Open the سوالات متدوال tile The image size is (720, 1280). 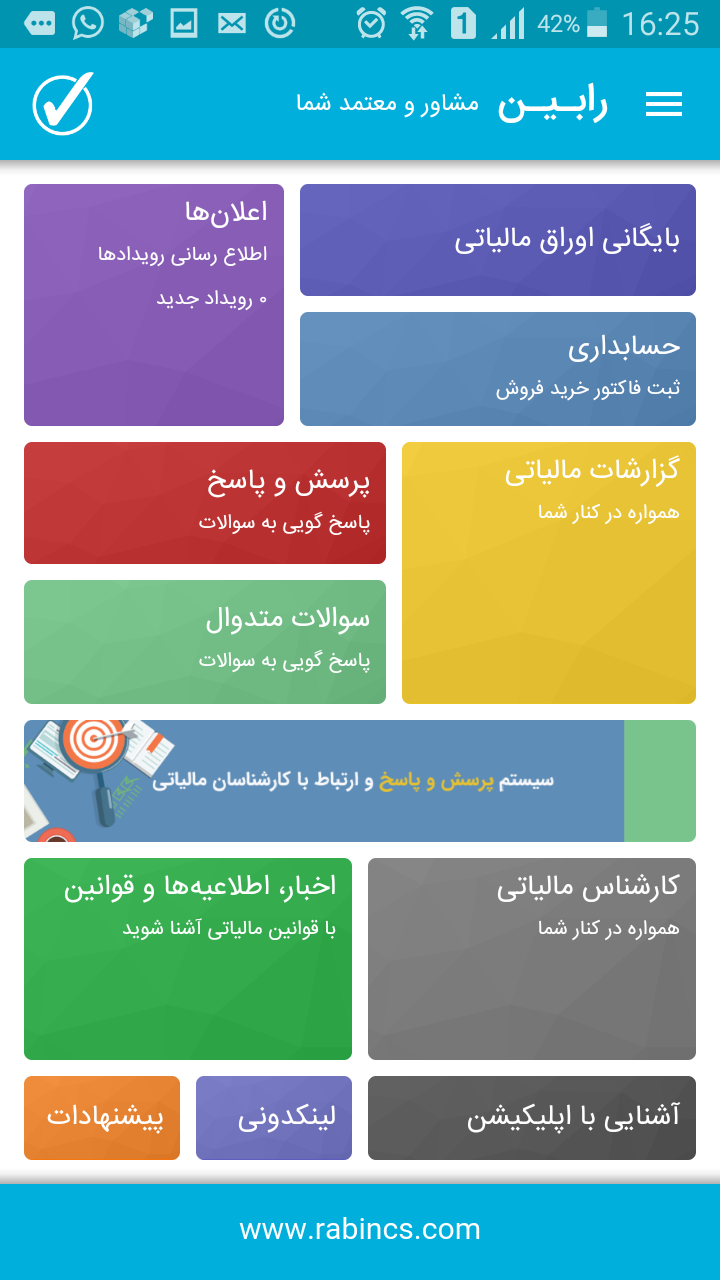tap(205, 642)
